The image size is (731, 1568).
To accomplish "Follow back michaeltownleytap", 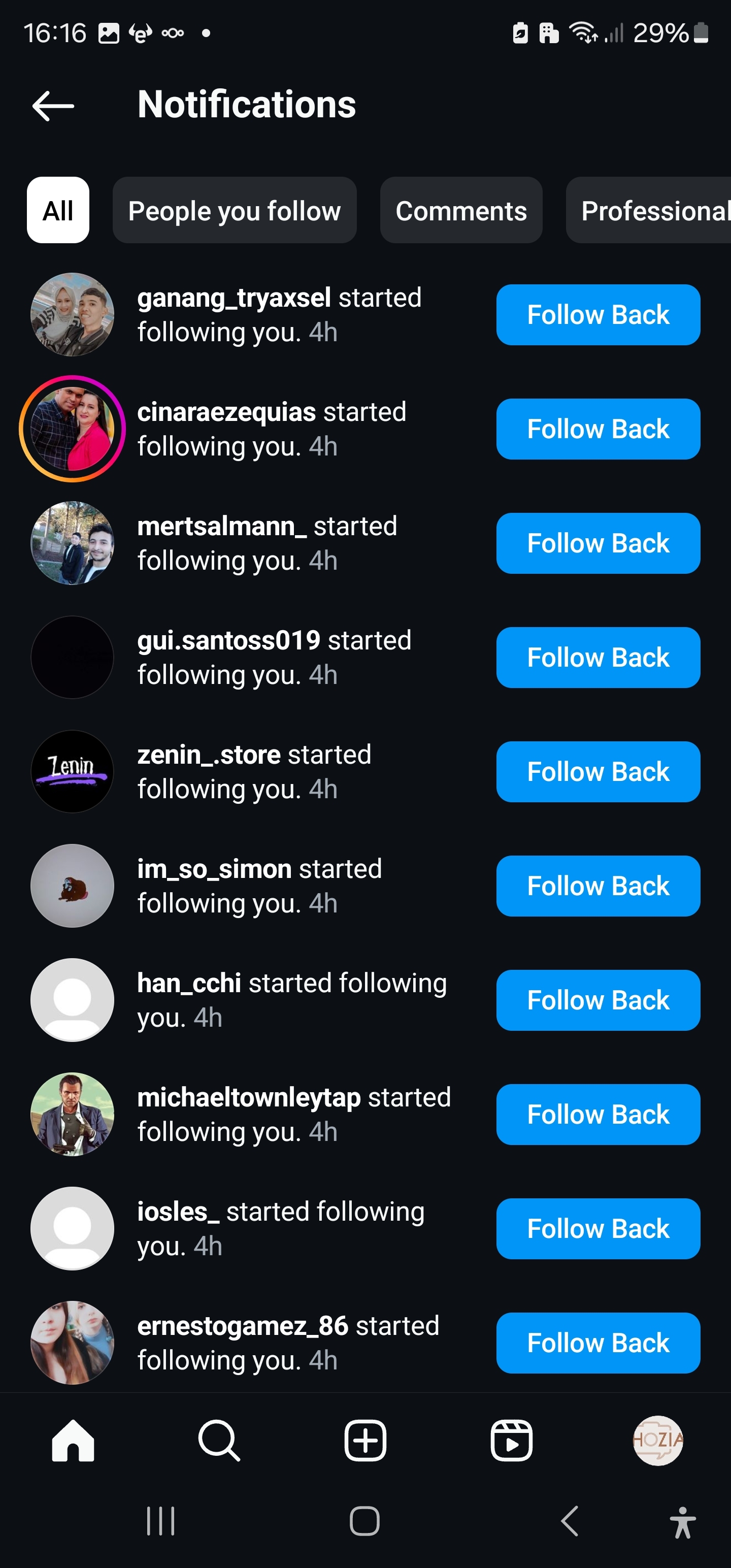I will [x=597, y=1115].
